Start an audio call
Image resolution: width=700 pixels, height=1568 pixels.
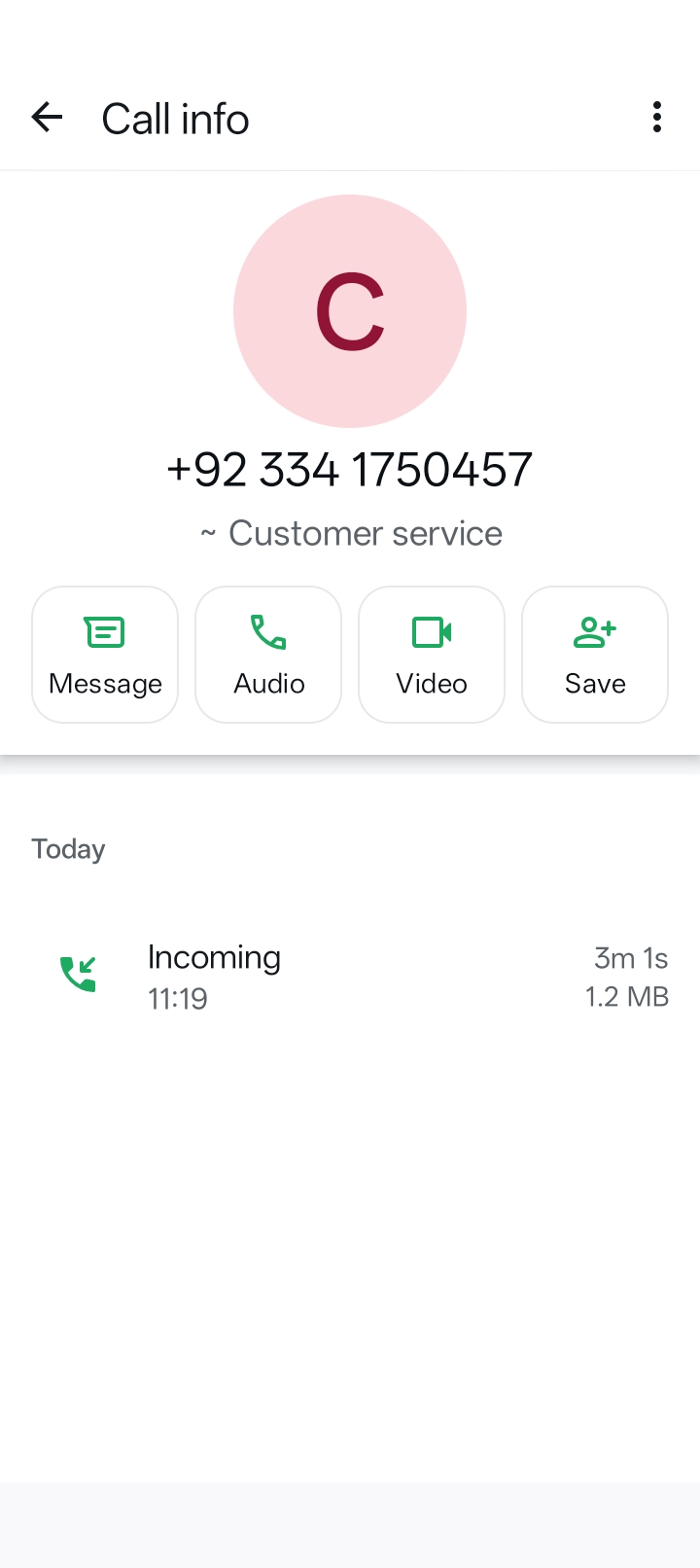pyautogui.click(x=268, y=655)
